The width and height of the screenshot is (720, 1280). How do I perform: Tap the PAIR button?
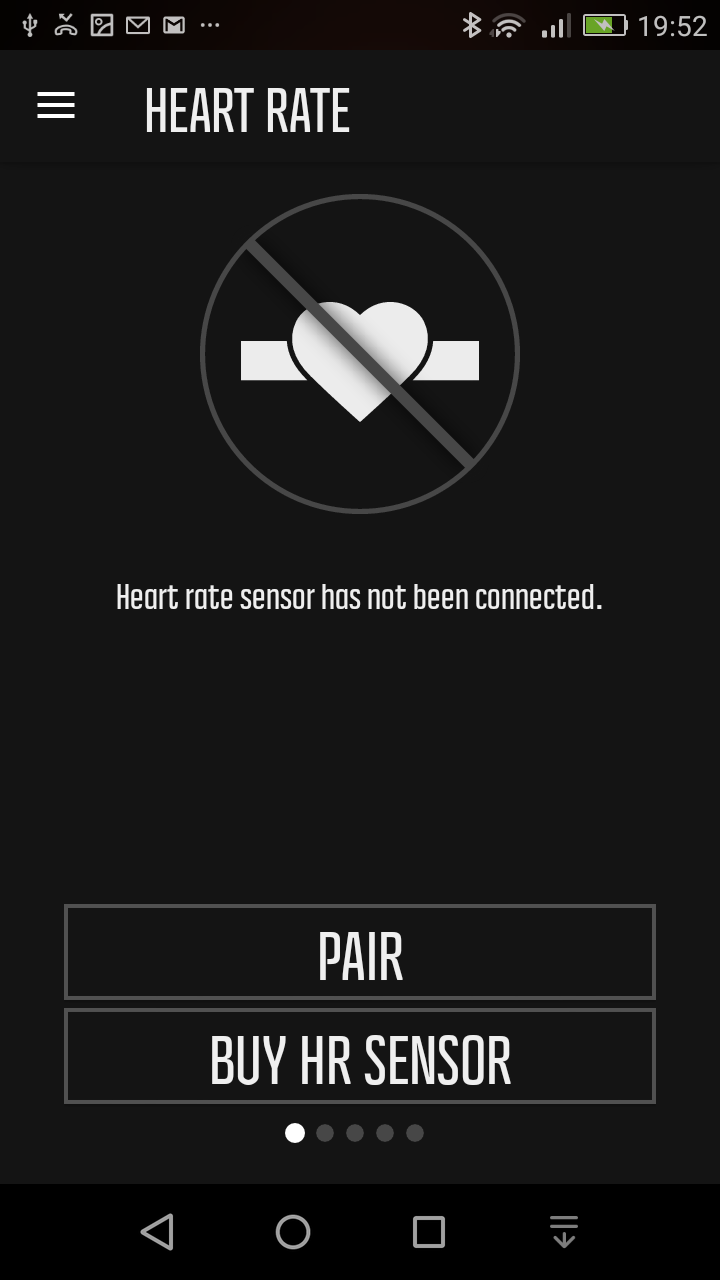click(x=360, y=952)
